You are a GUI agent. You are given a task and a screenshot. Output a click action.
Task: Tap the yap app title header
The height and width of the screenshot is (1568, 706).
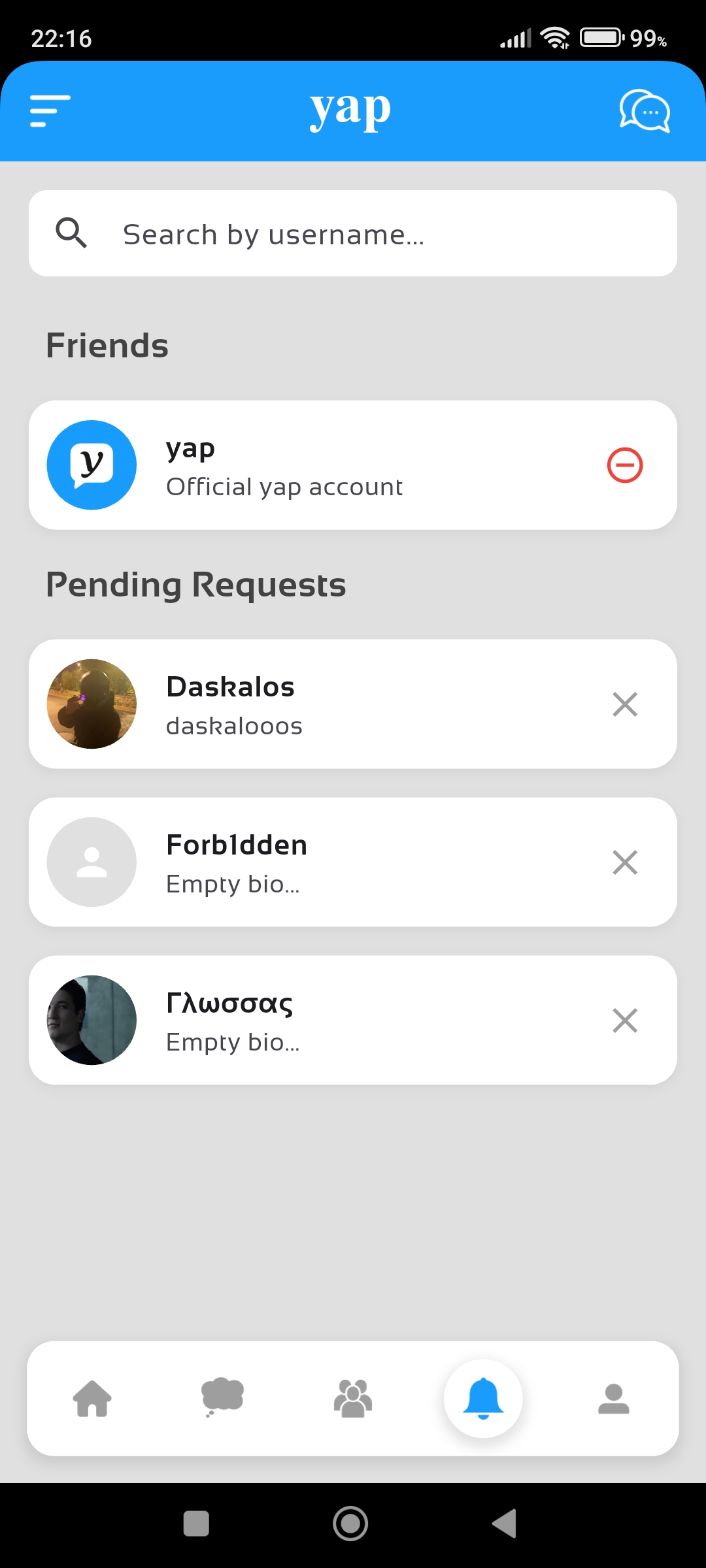(351, 110)
